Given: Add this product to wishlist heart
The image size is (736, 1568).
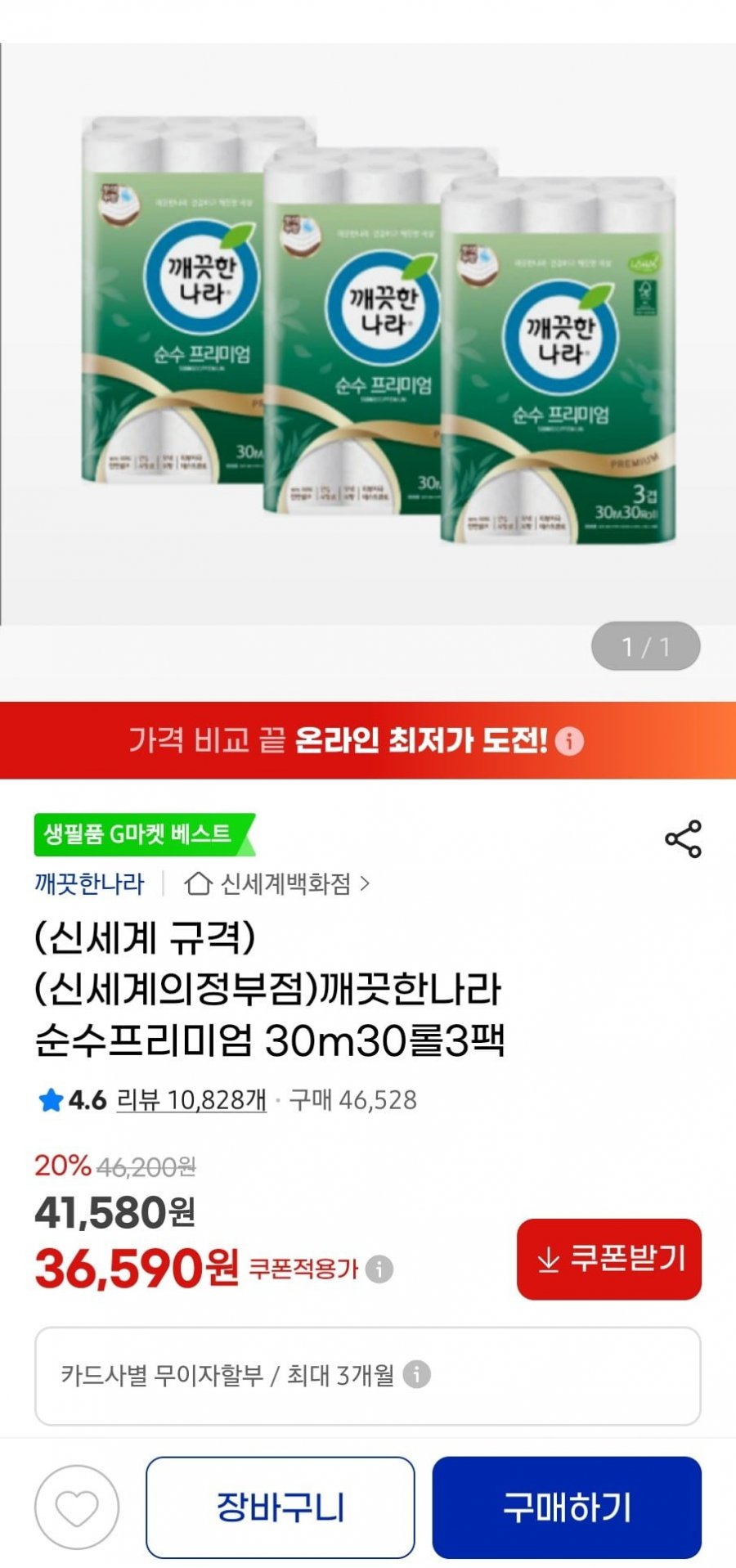Looking at the screenshot, I should [x=77, y=1507].
